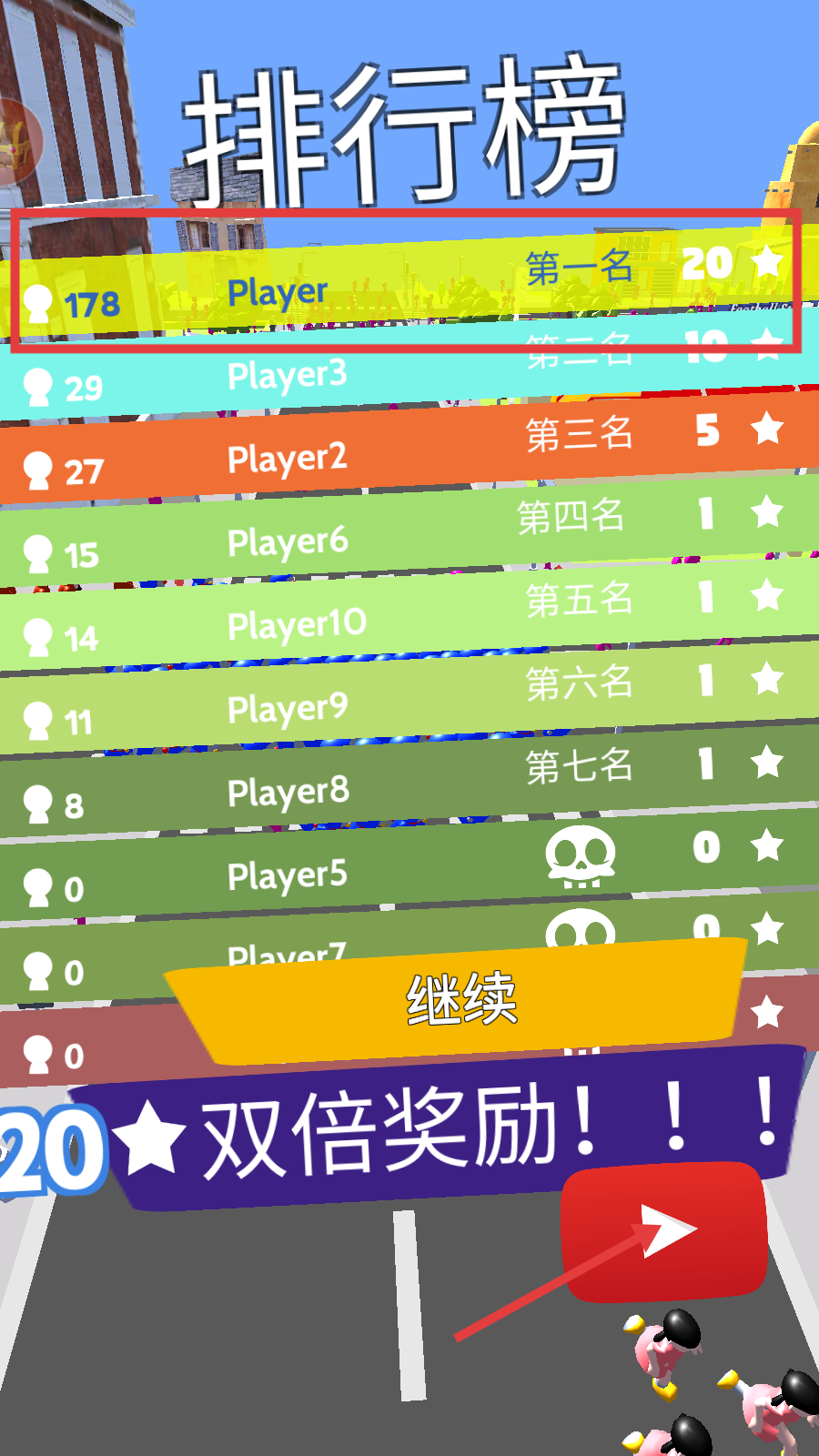
Task: Play the video for 双倍奖励 reward
Action: tap(666, 1232)
